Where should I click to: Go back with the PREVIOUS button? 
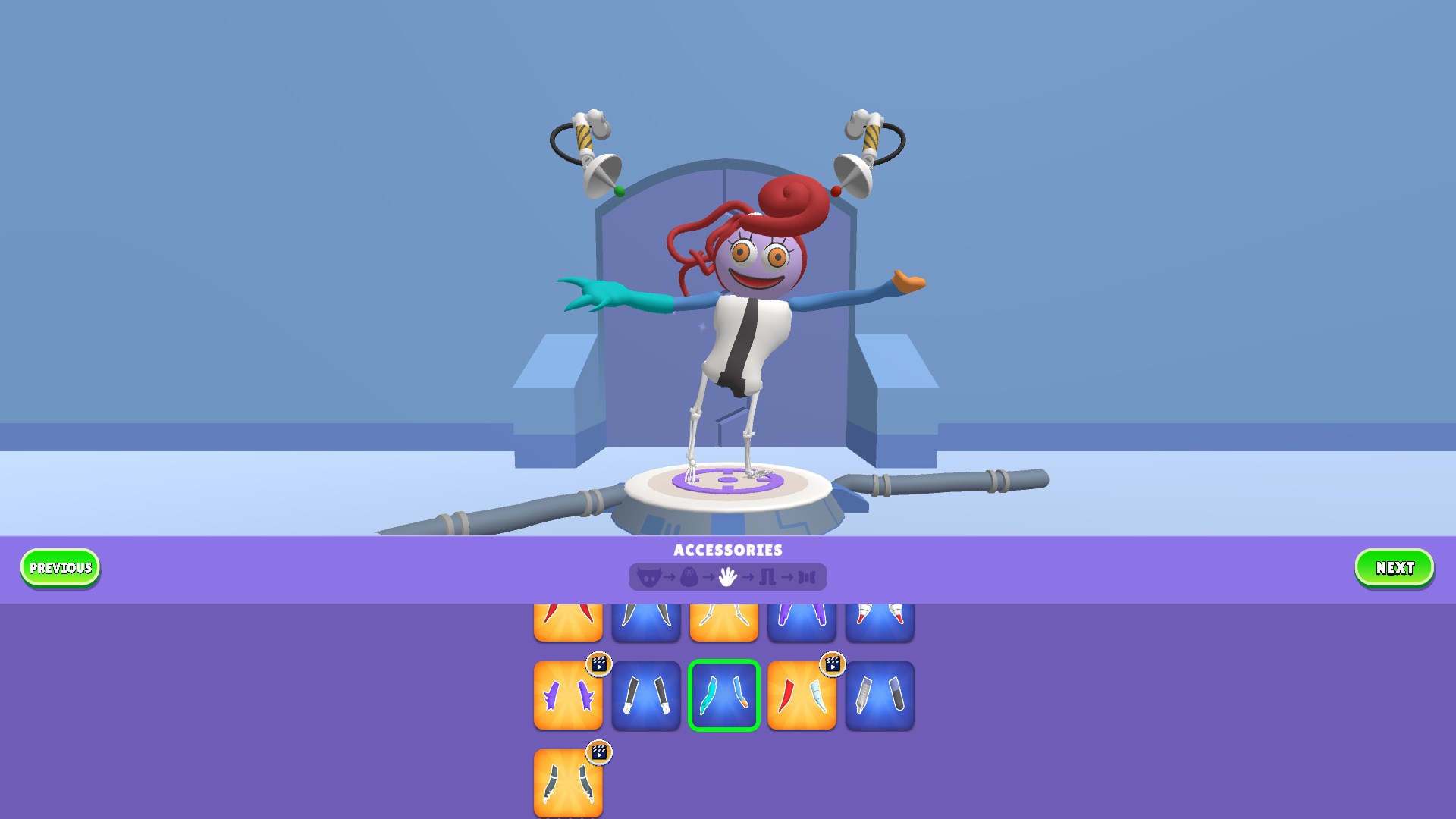pyautogui.click(x=60, y=568)
